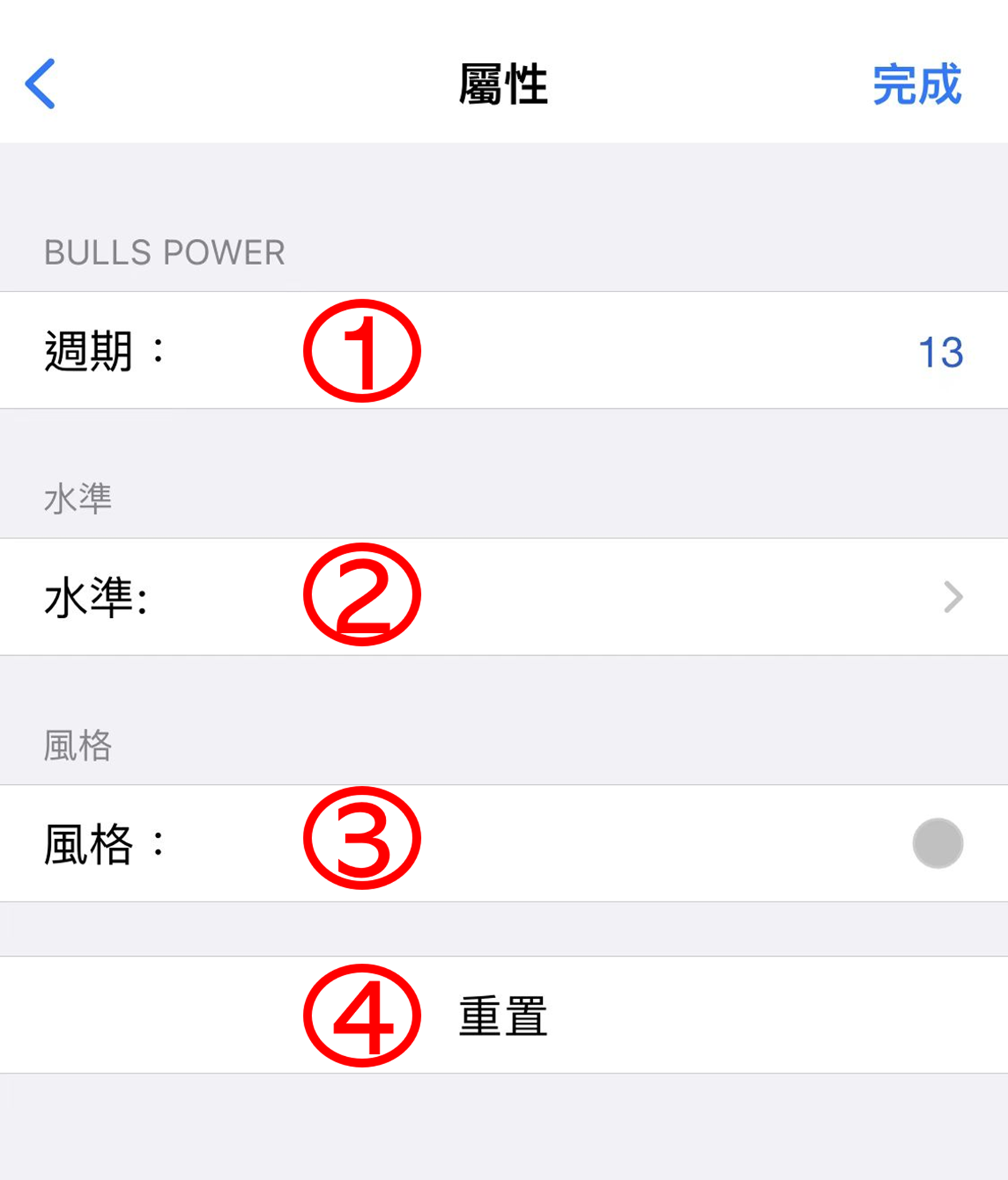The width and height of the screenshot is (1008, 1180).
Task: Tap the back arrow to exit properties
Action: (x=39, y=82)
